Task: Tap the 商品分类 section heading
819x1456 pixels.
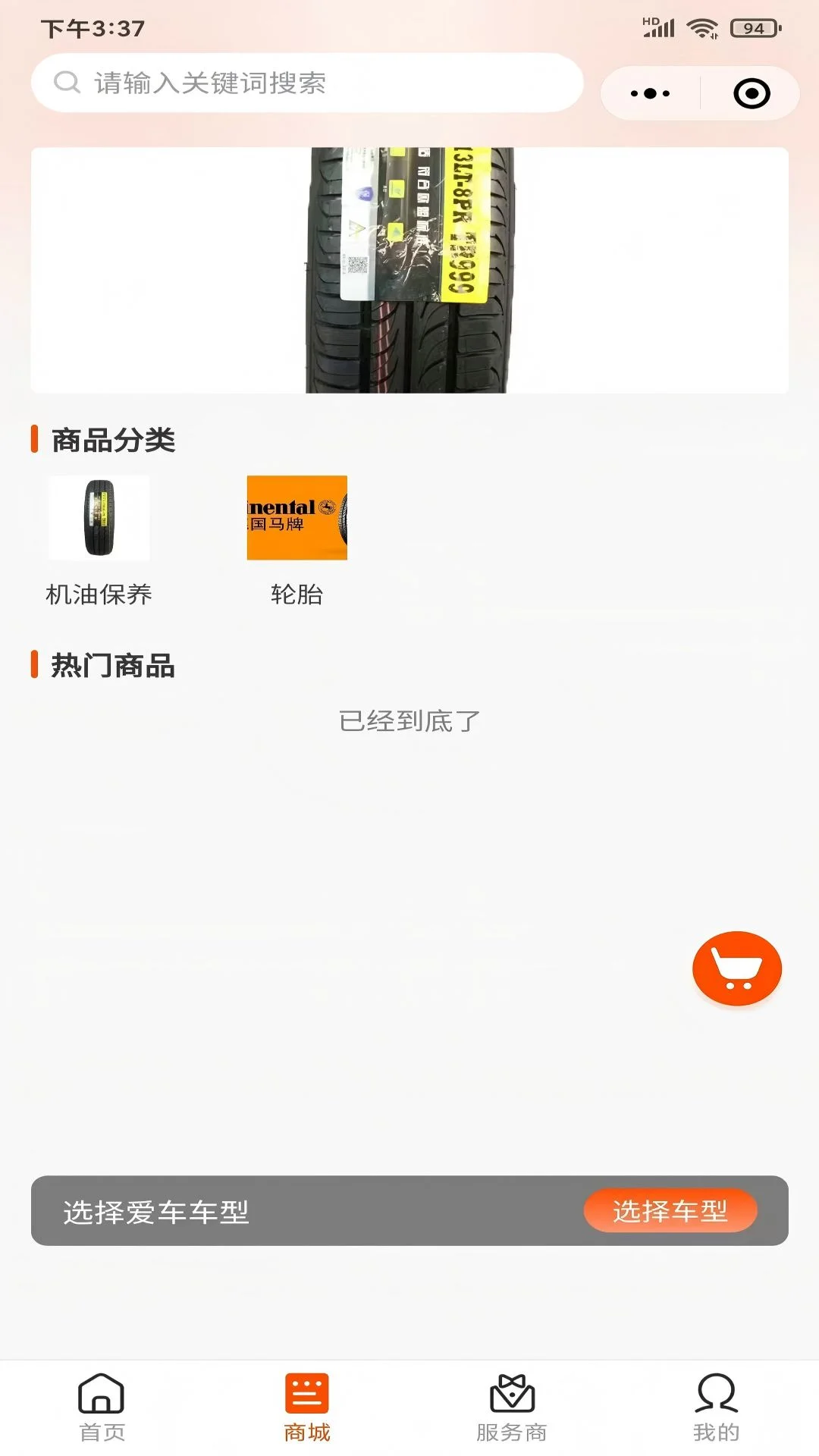Action: [111, 439]
